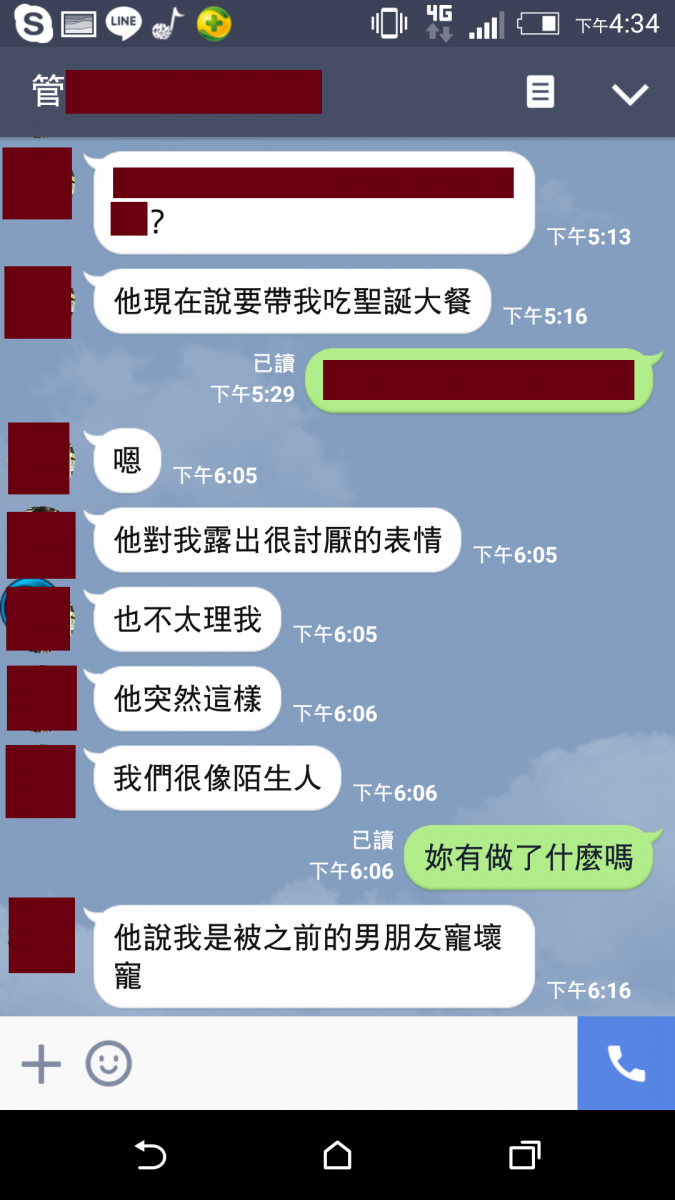
Task: Open the notes icon in the chat header
Action: pos(540,93)
